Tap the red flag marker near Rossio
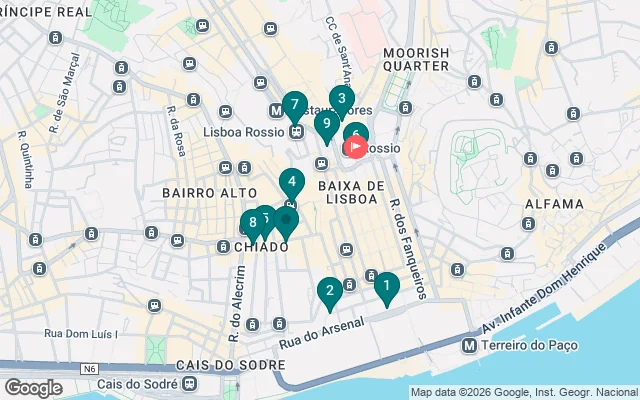This screenshot has height=400, width=640. pos(357,147)
